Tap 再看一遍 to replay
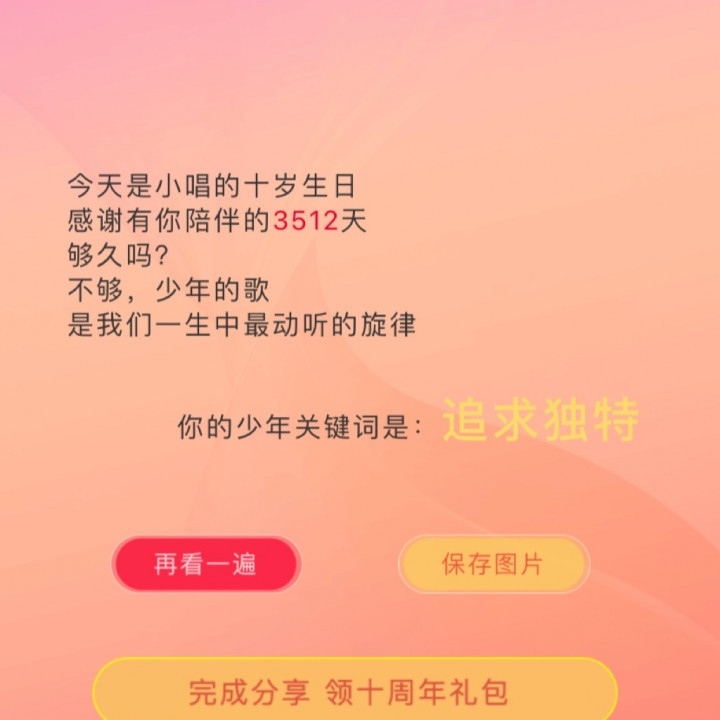 pos(206,563)
